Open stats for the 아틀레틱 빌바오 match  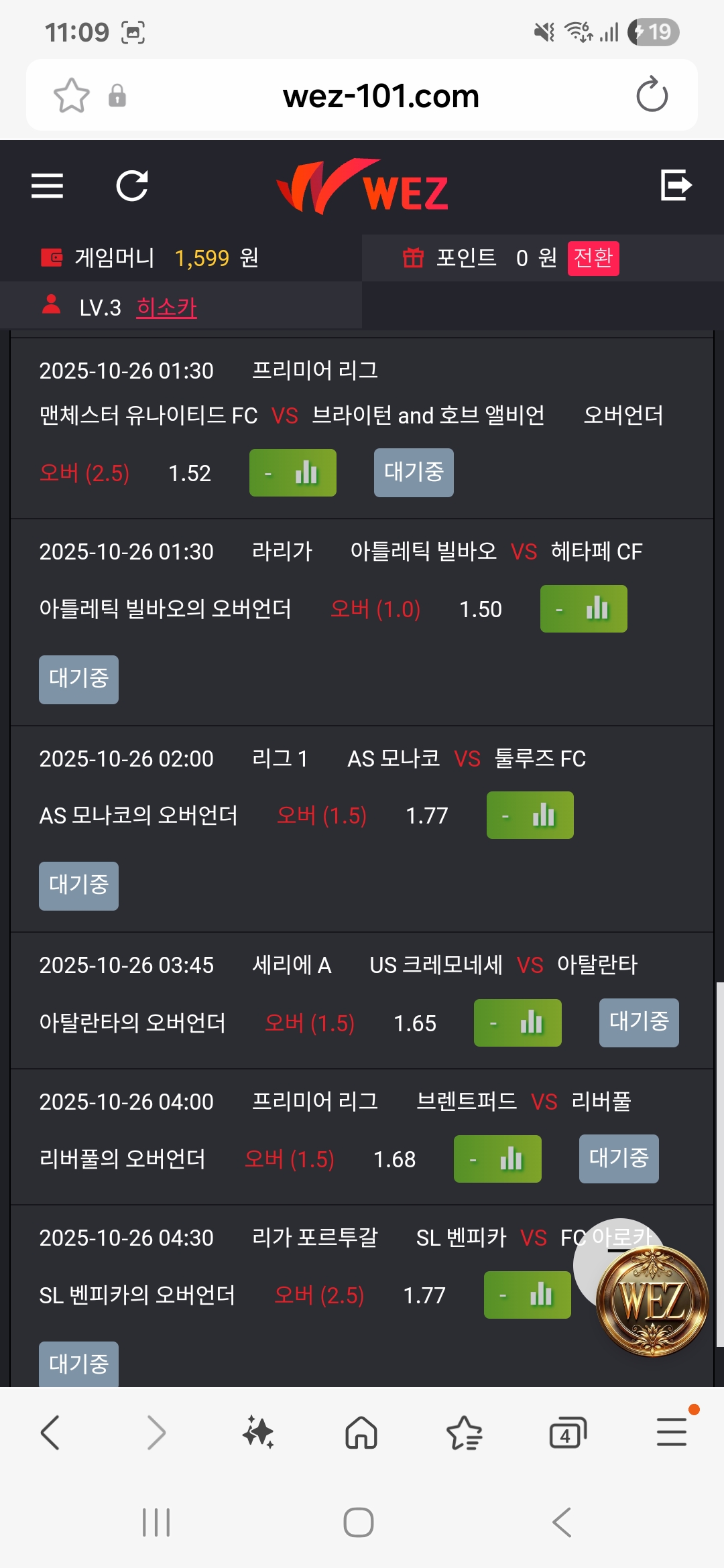coord(583,609)
